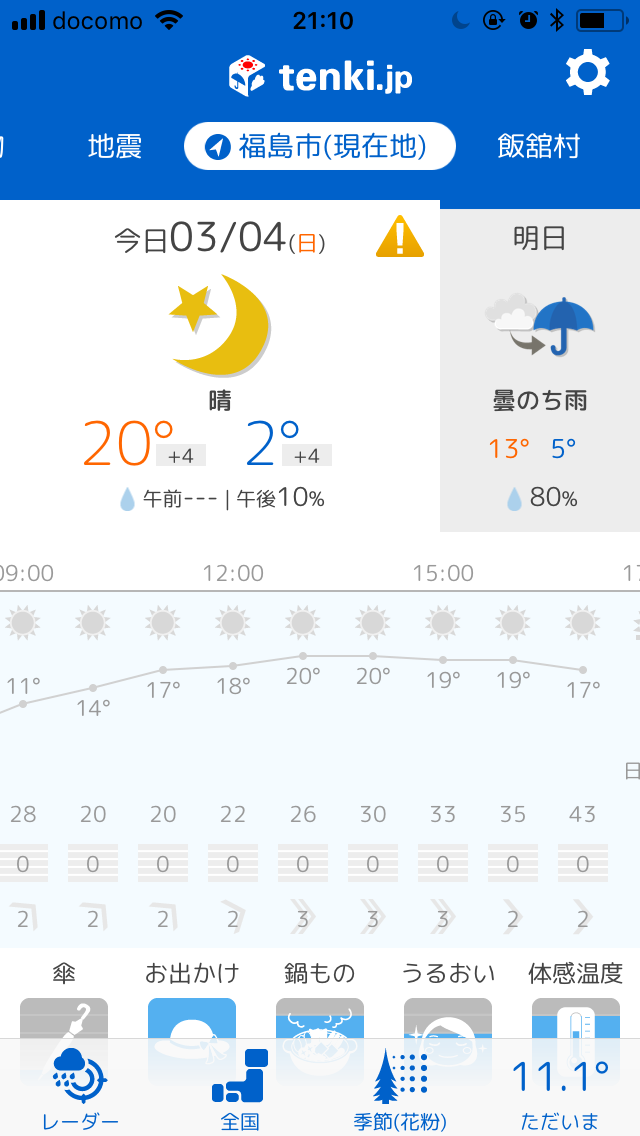The width and height of the screenshot is (640, 1136).
Task: View tomorrow's 曇のち雨 forecast card
Action: click(539, 365)
